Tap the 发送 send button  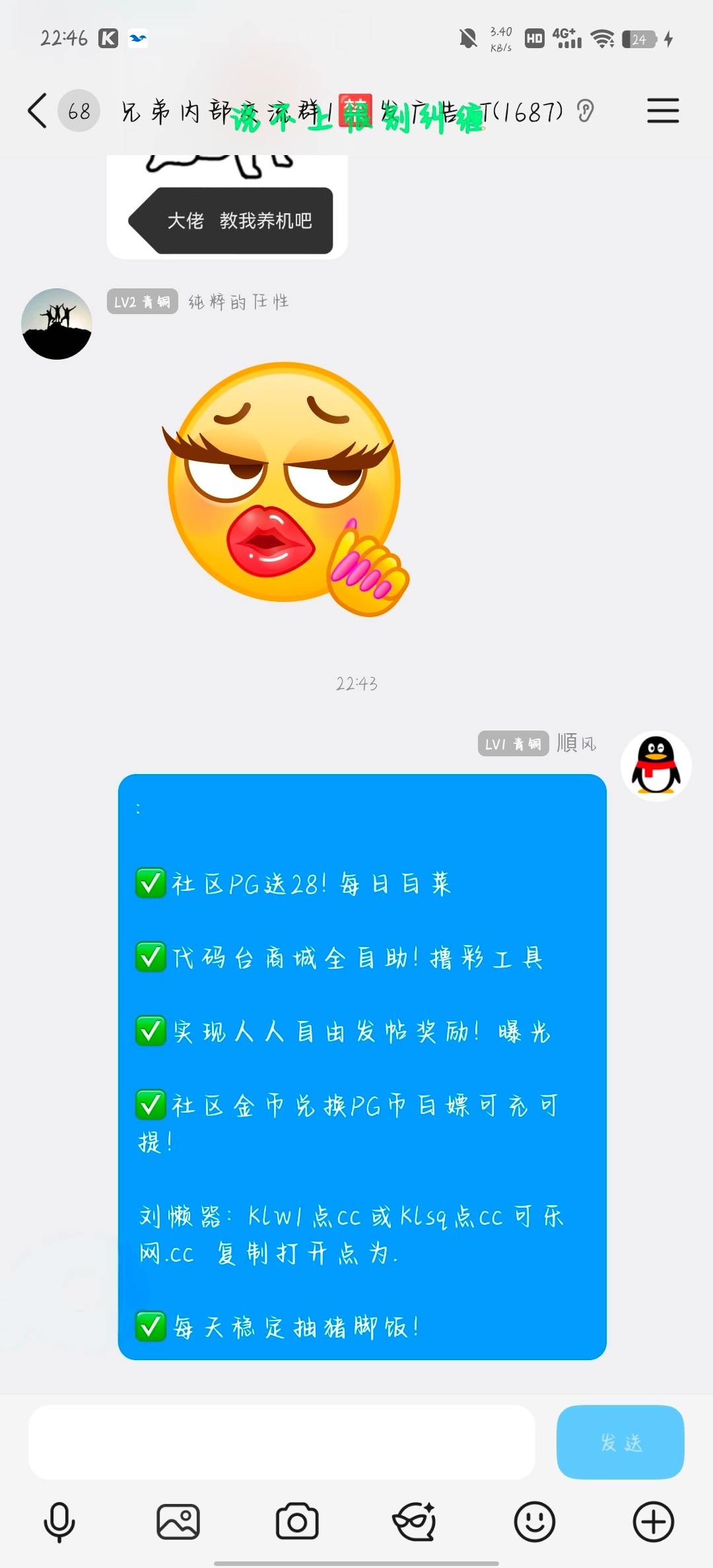pos(620,1442)
